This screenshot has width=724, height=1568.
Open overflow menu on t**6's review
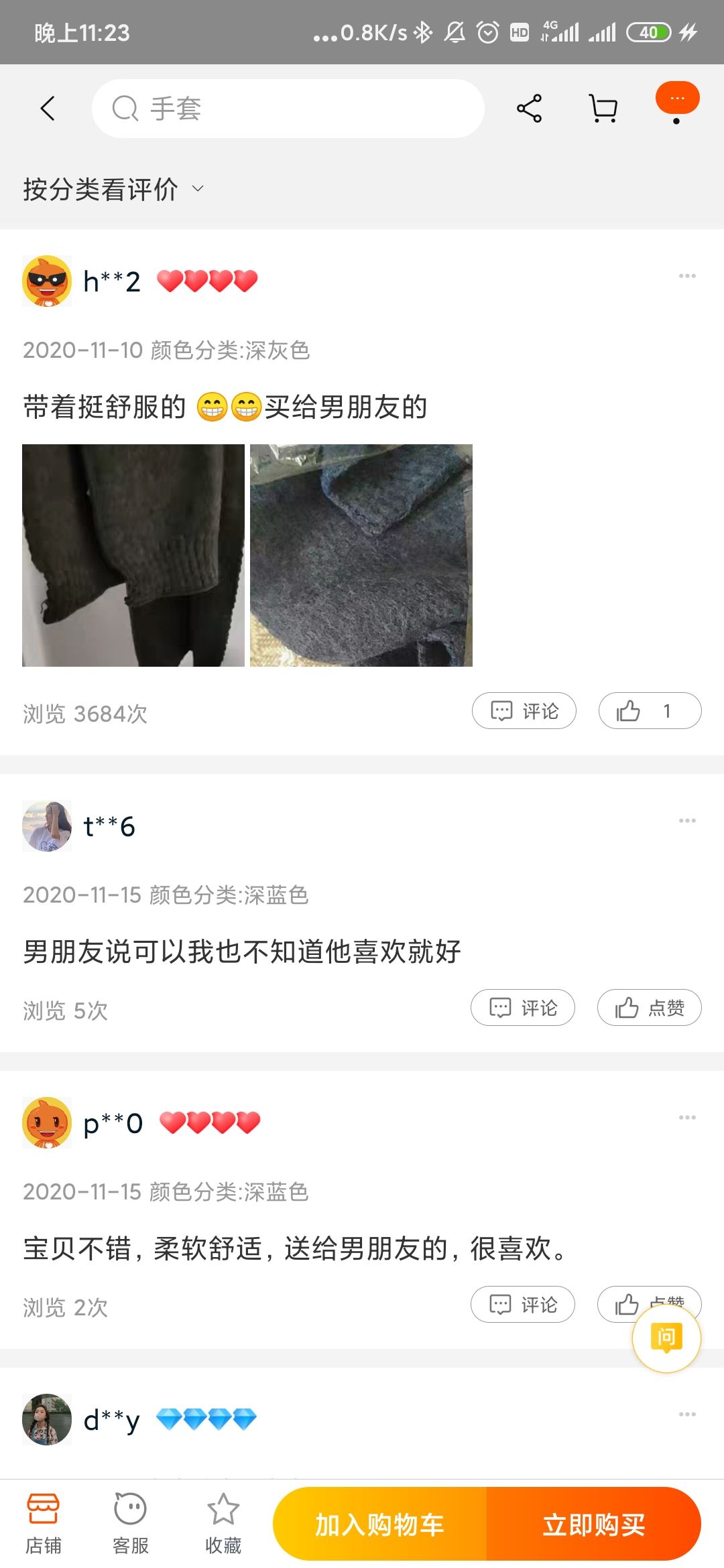[687, 821]
